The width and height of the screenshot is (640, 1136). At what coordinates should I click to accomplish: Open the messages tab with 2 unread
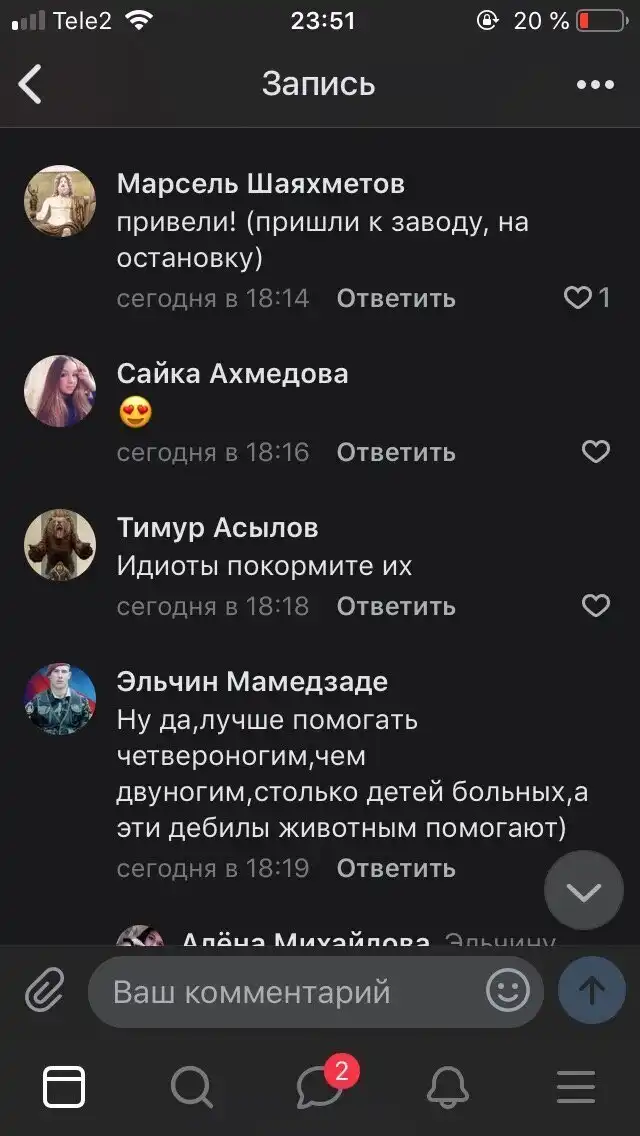322,1086
